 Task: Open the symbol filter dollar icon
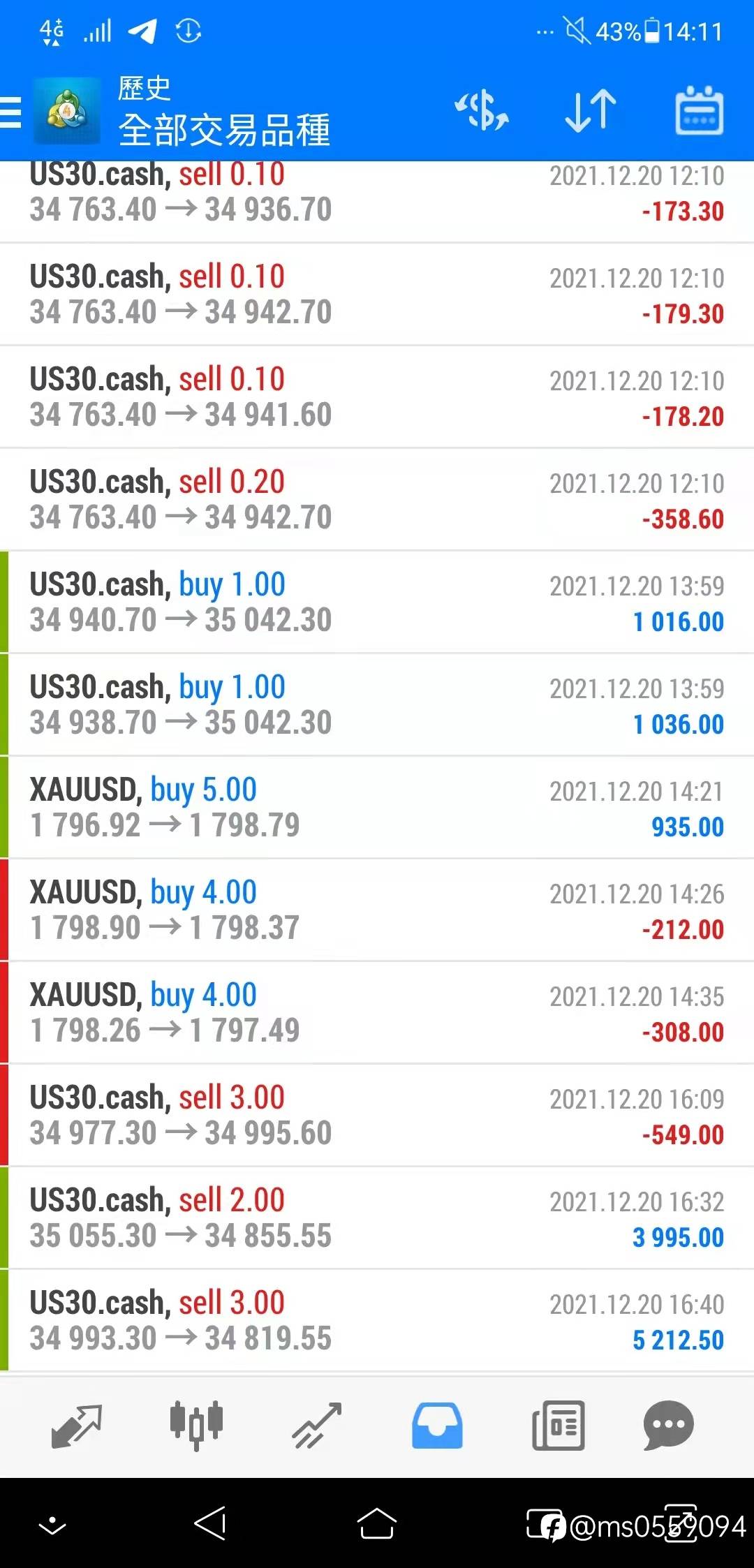482,112
